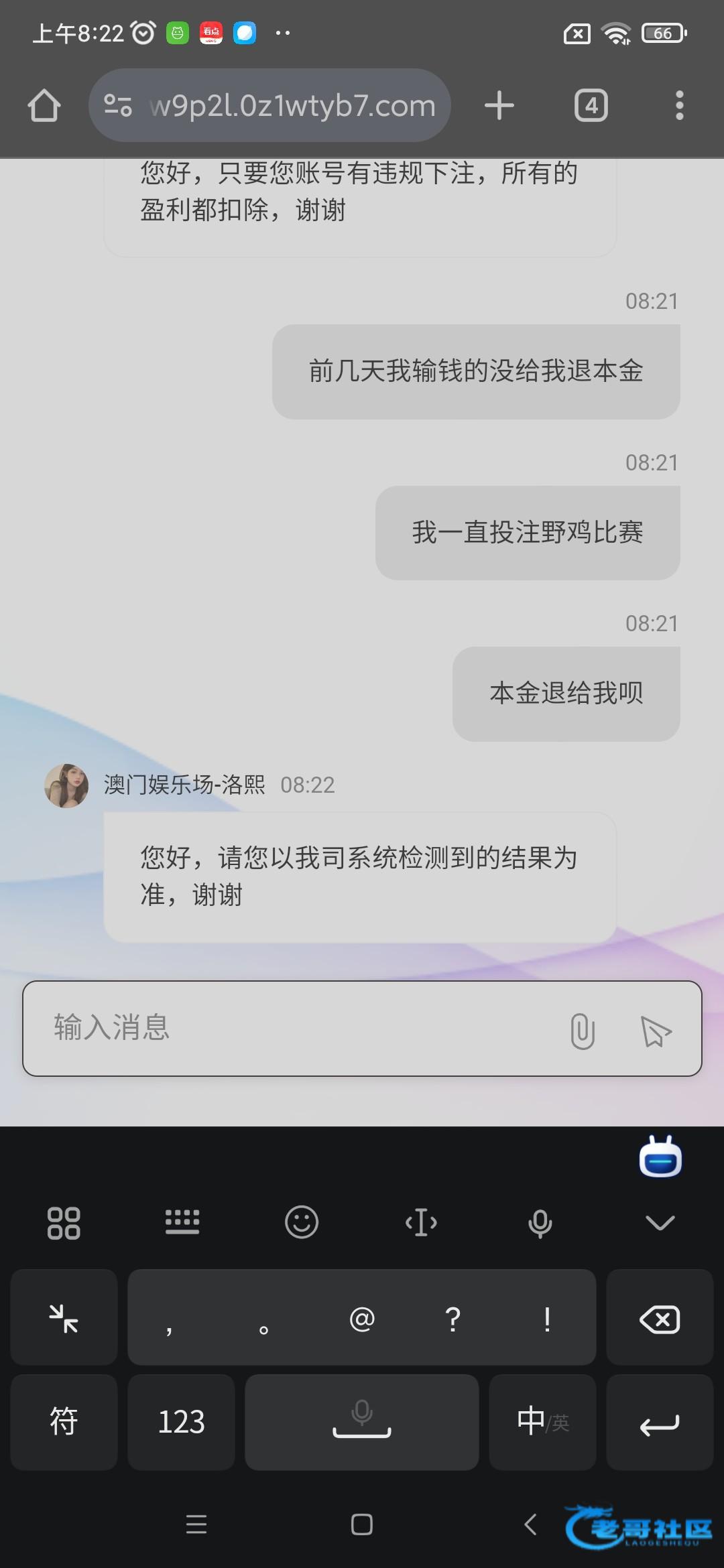Open the cursor move tool on the keyboard
724x1568 pixels.
coord(421,1222)
